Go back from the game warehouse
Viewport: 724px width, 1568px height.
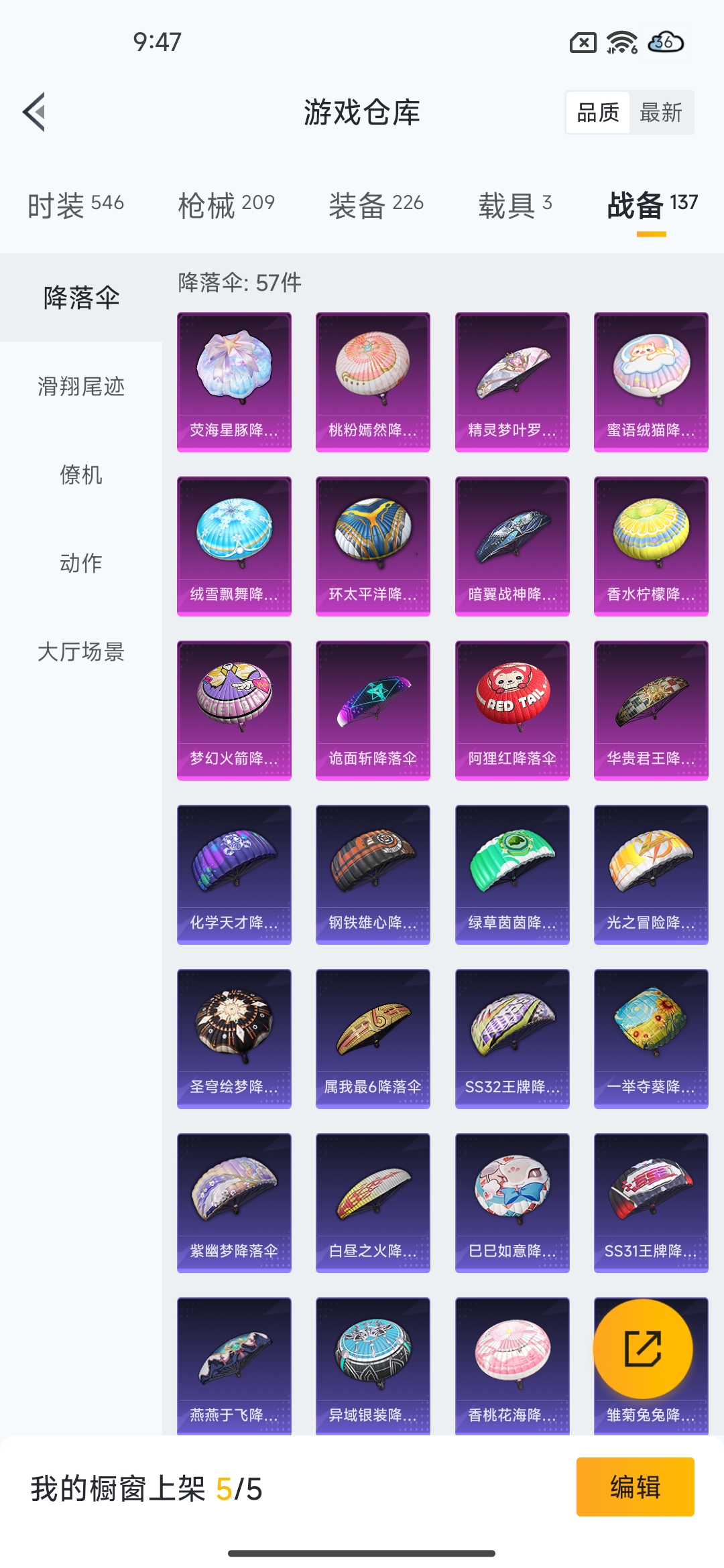[35, 112]
